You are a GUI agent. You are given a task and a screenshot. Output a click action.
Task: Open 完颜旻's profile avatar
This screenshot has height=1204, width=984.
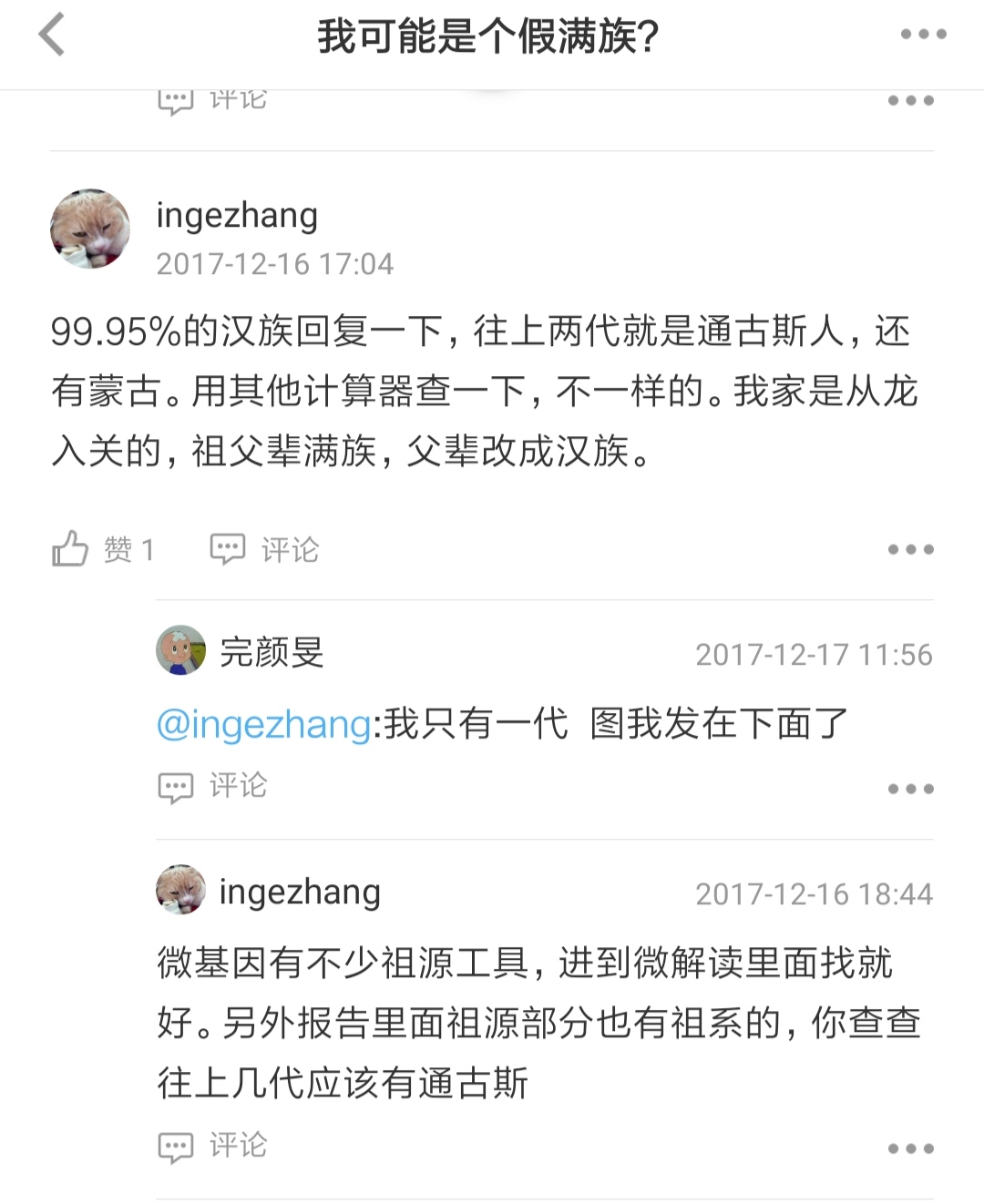[x=180, y=649]
